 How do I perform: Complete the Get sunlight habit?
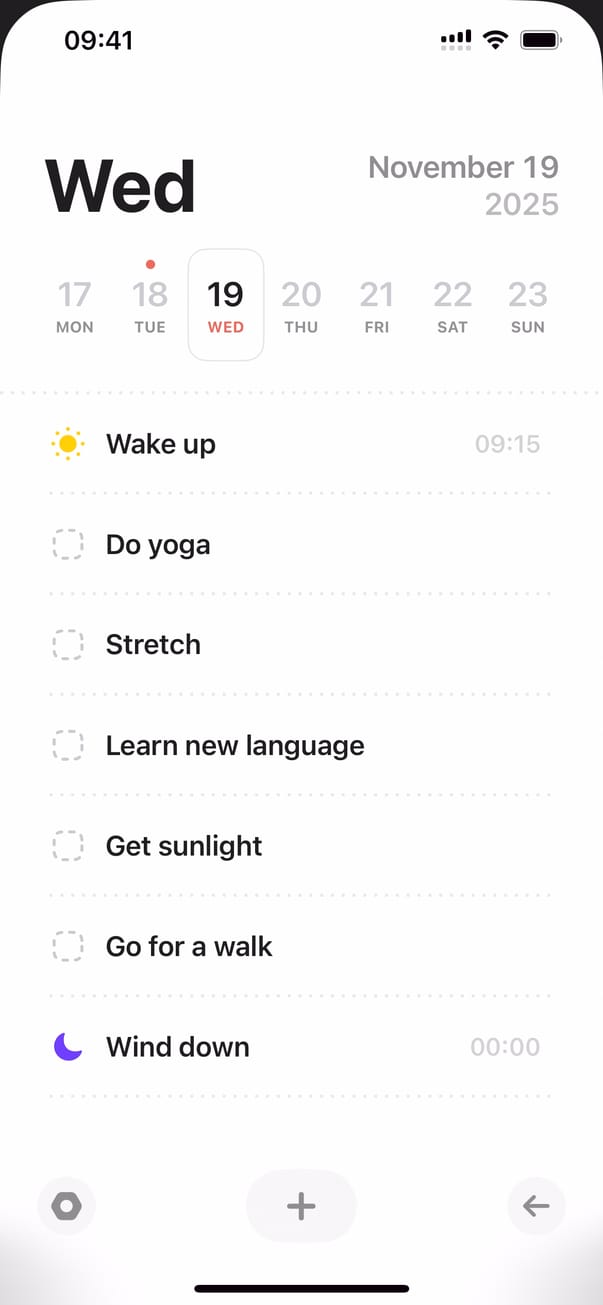pyautogui.click(x=67, y=846)
